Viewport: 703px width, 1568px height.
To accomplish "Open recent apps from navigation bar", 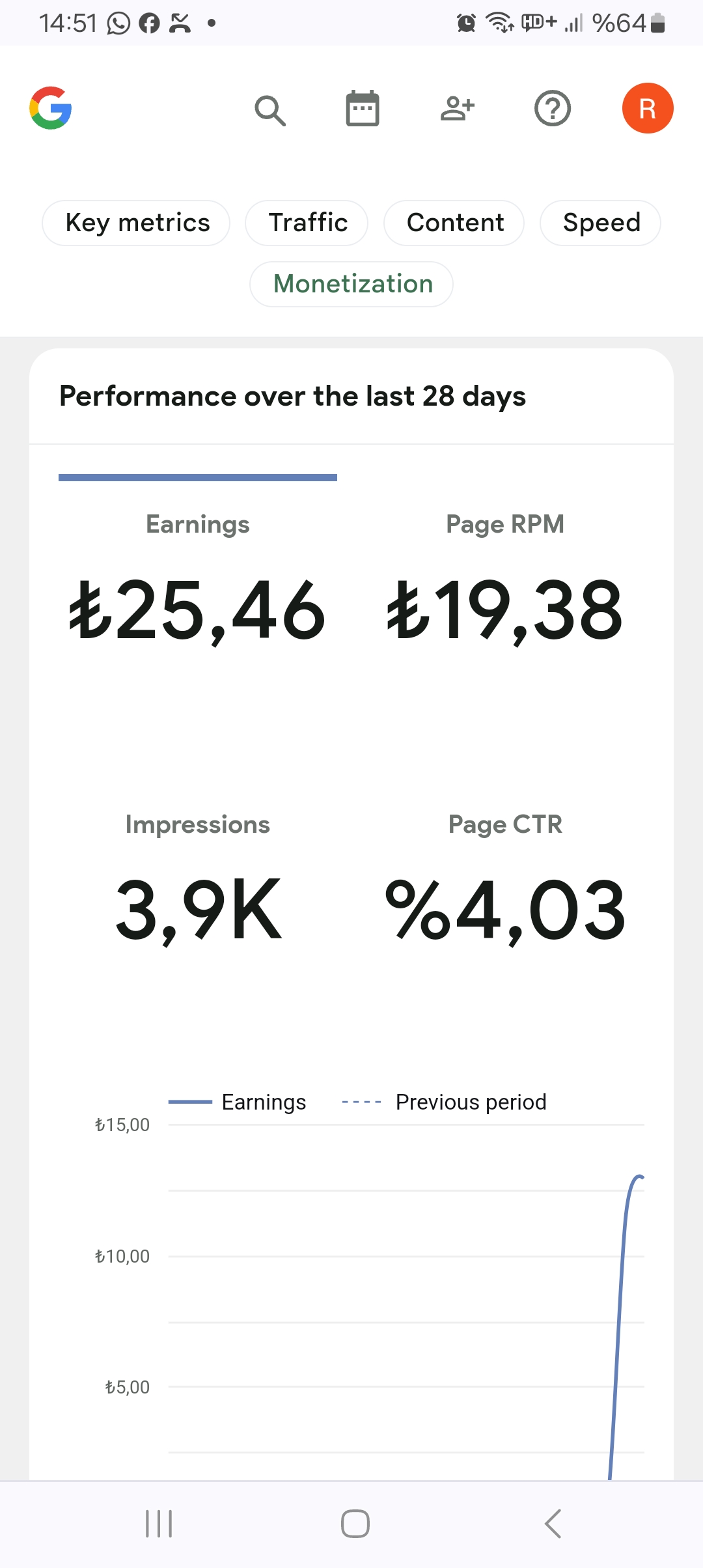I will pyautogui.click(x=159, y=1524).
